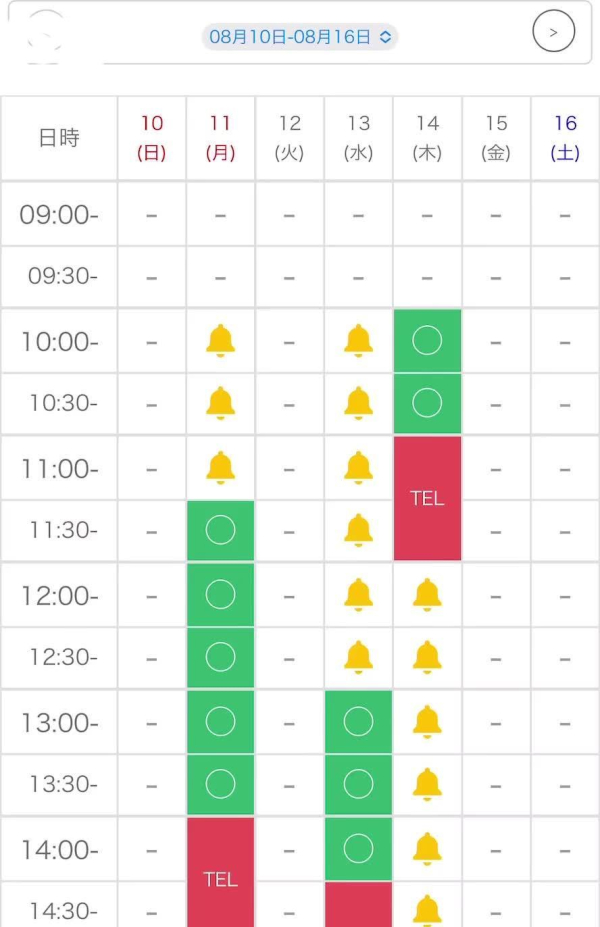Set alert bell for Wednesday 13 at 11:30
This screenshot has width=600, height=927.
click(x=358, y=530)
